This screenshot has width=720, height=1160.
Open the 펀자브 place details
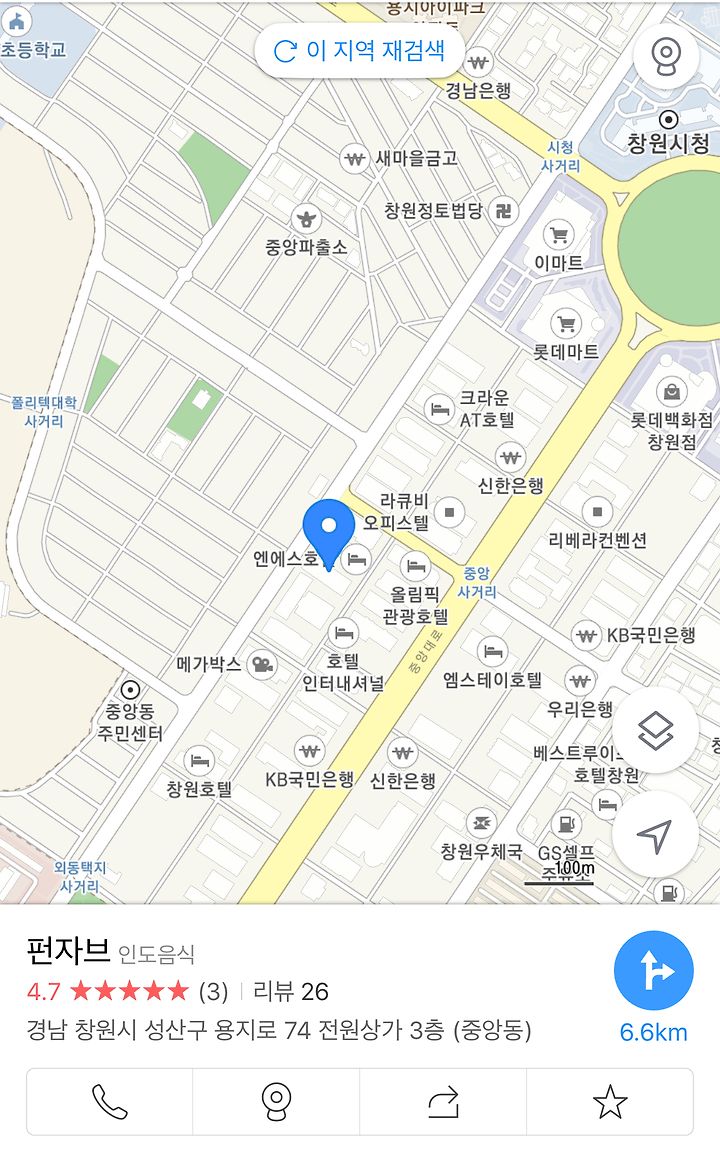point(68,951)
